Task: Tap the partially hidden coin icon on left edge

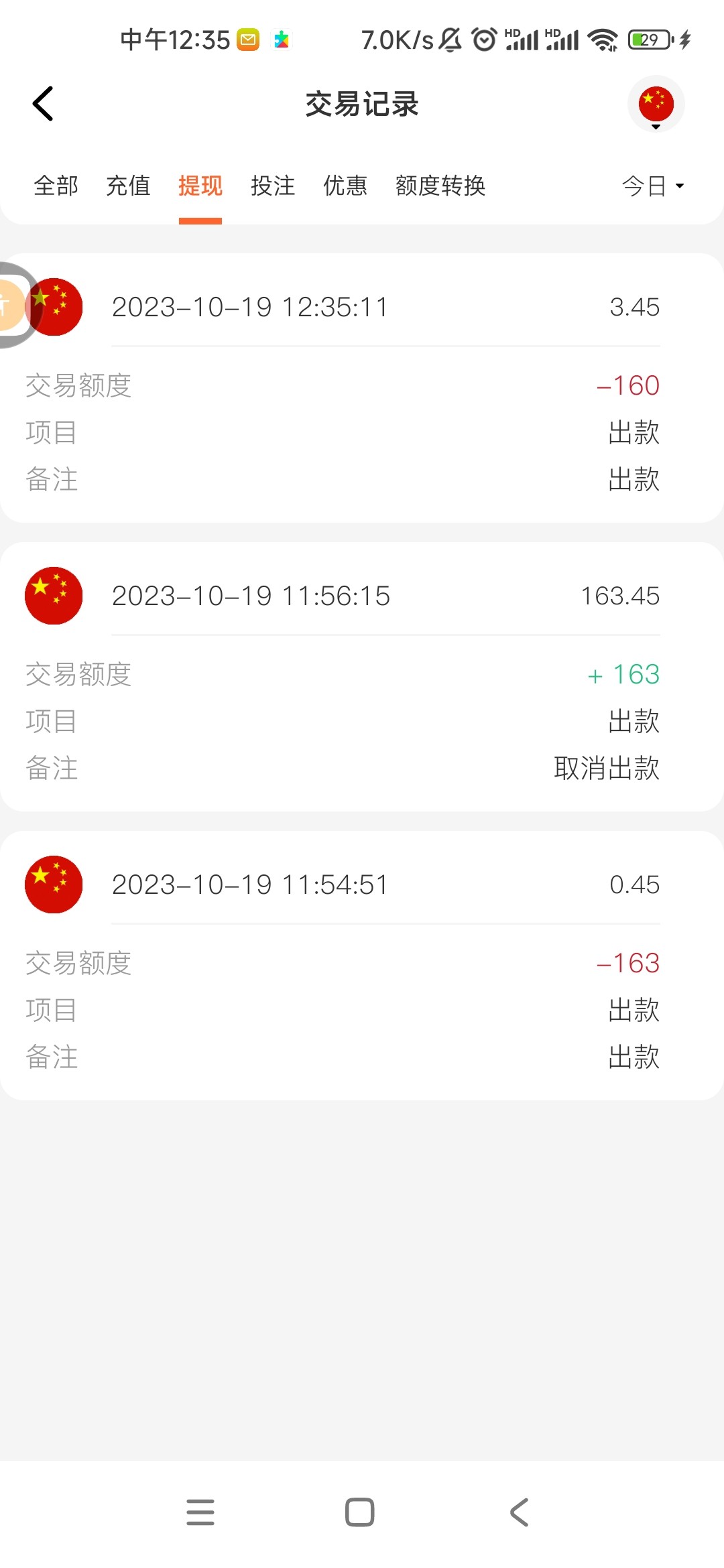Action: (10, 307)
